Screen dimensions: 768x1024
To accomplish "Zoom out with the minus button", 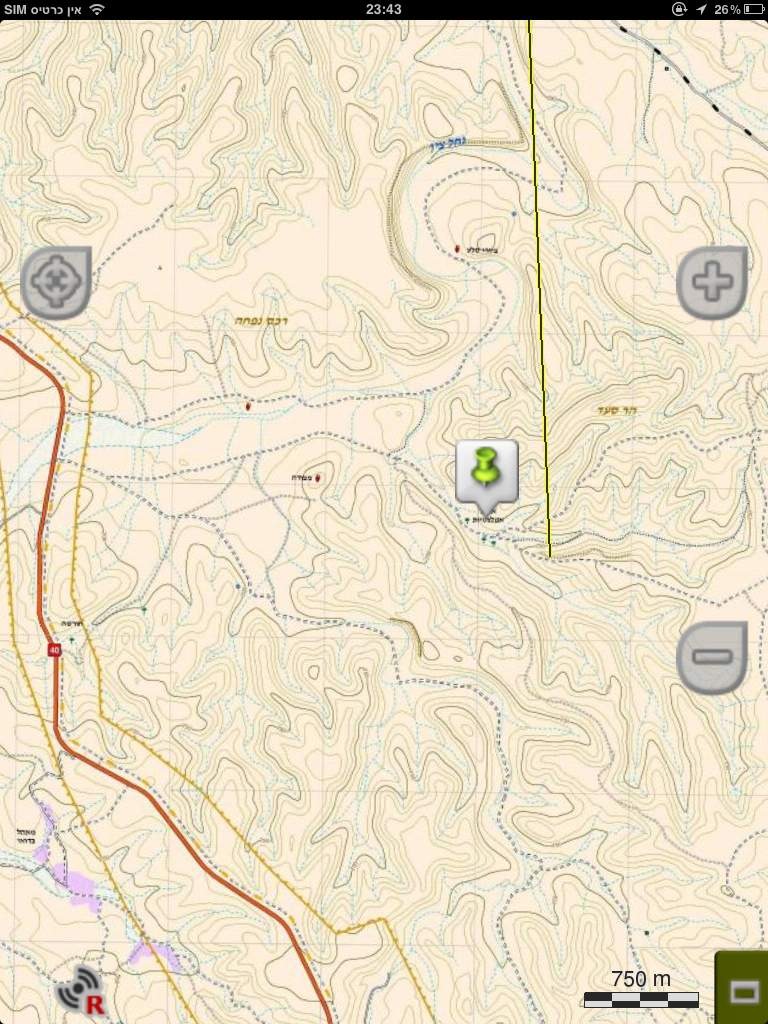I will [x=712, y=657].
